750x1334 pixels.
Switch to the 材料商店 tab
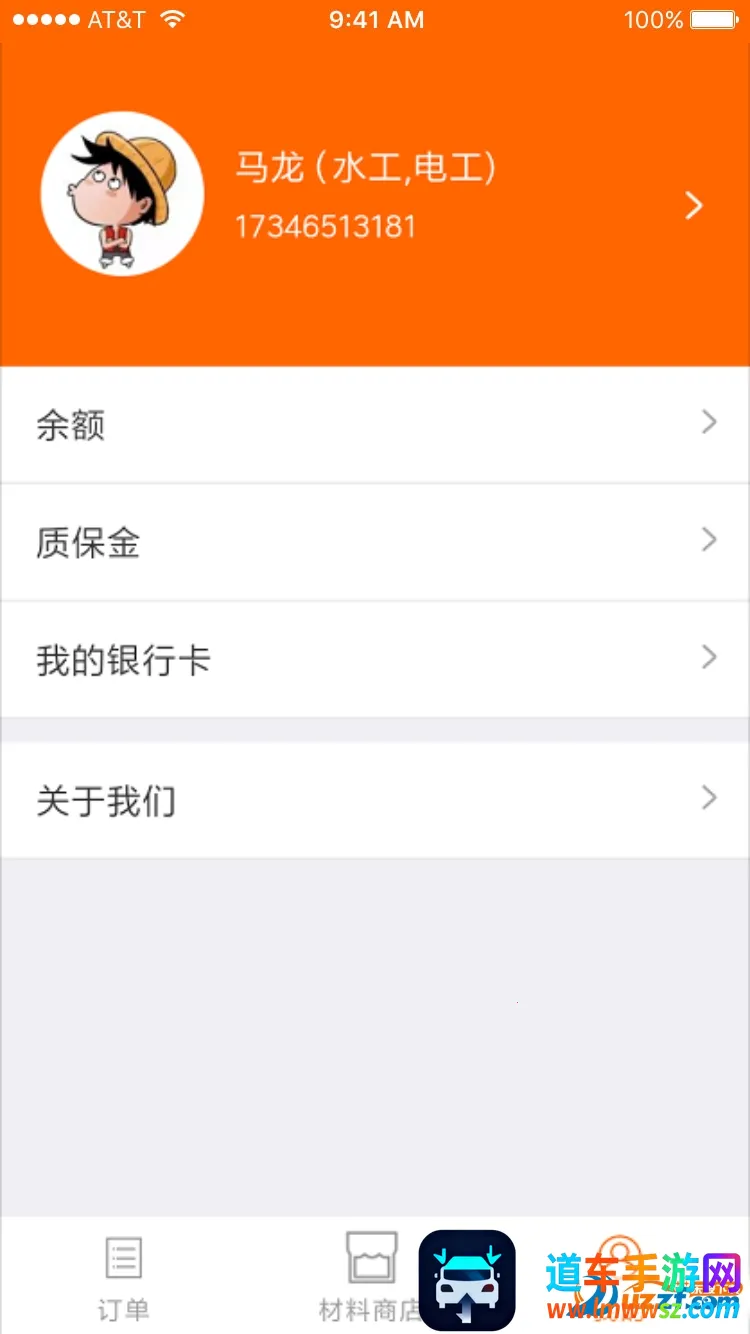tap(370, 1275)
